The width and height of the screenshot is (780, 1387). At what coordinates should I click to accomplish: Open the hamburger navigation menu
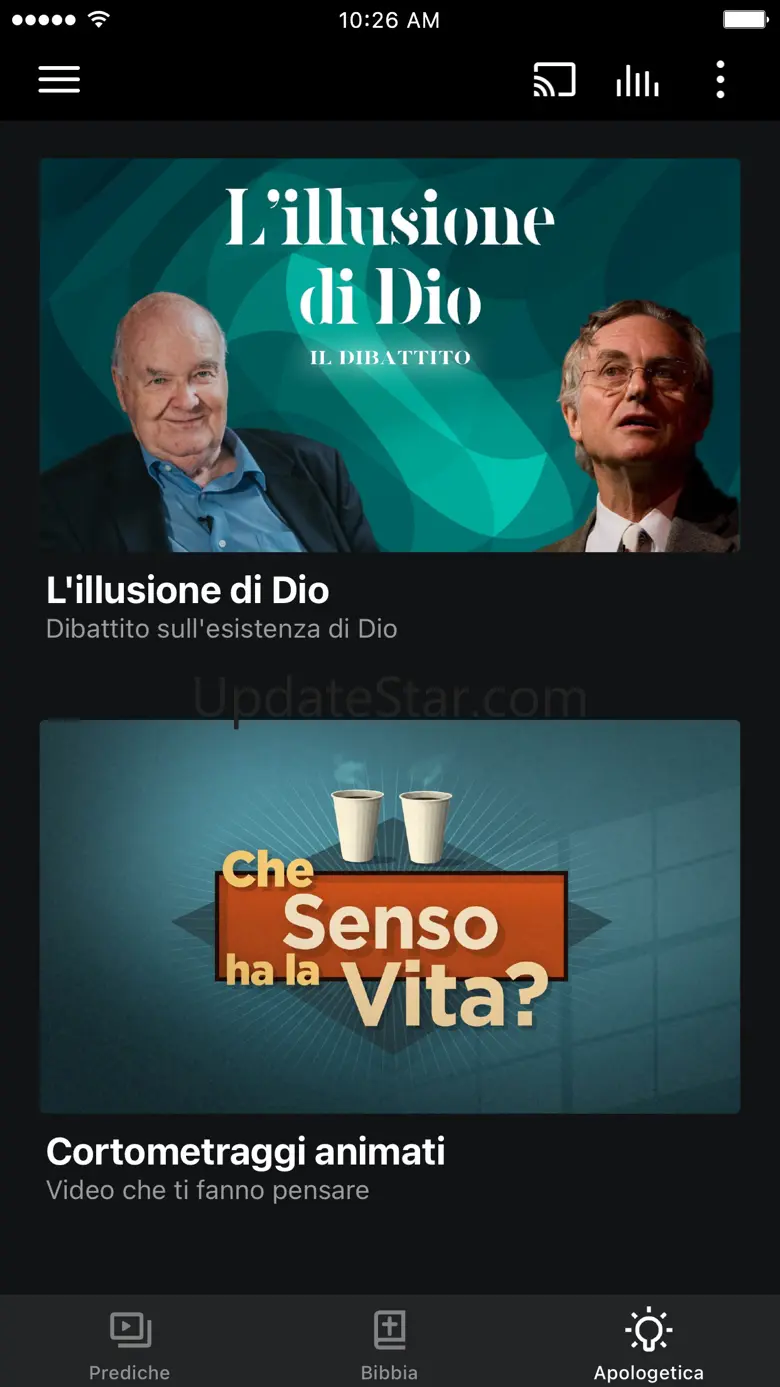point(59,80)
